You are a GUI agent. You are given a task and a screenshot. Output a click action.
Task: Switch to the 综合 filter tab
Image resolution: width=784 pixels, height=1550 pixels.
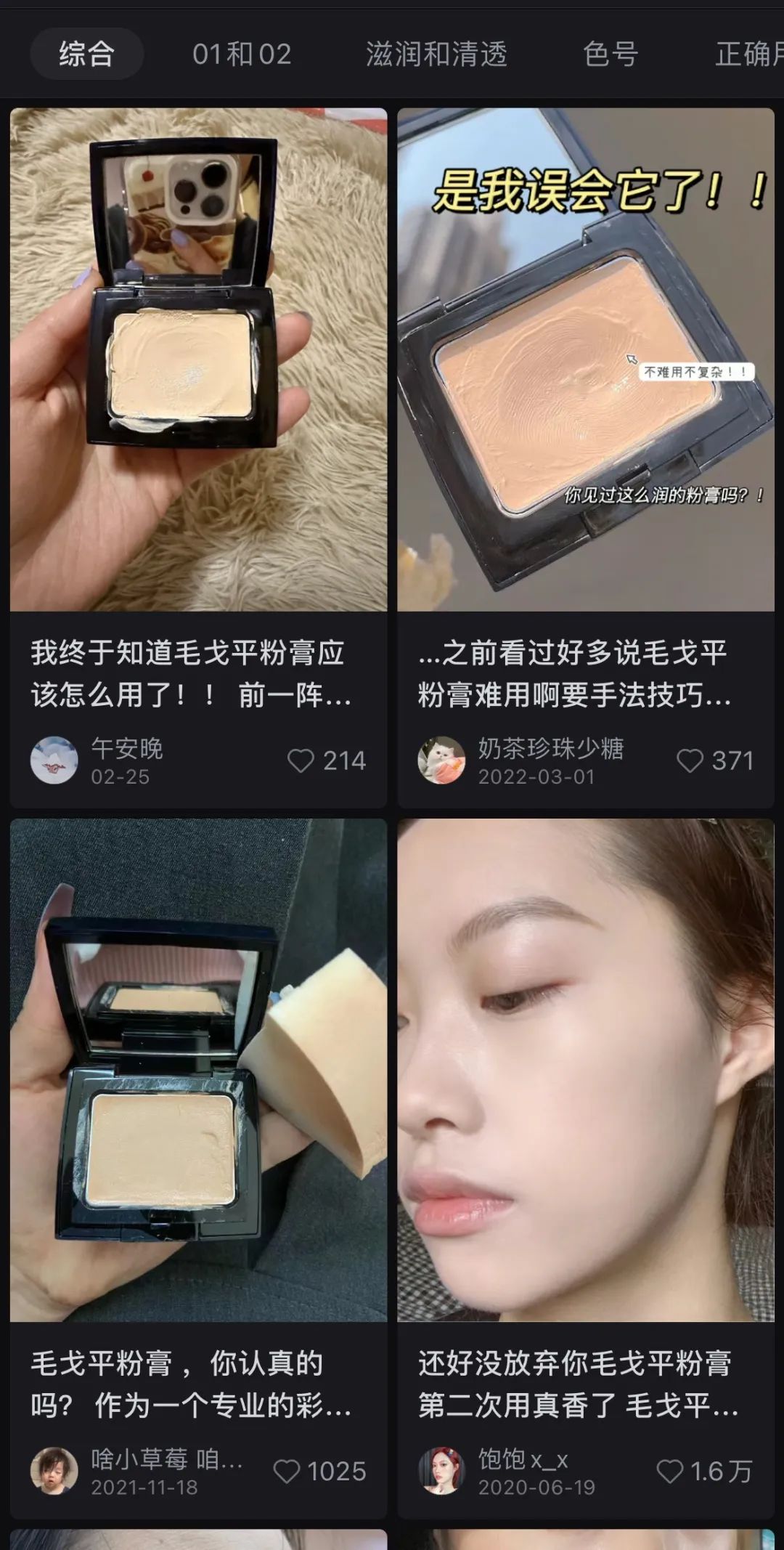[86, 54]
